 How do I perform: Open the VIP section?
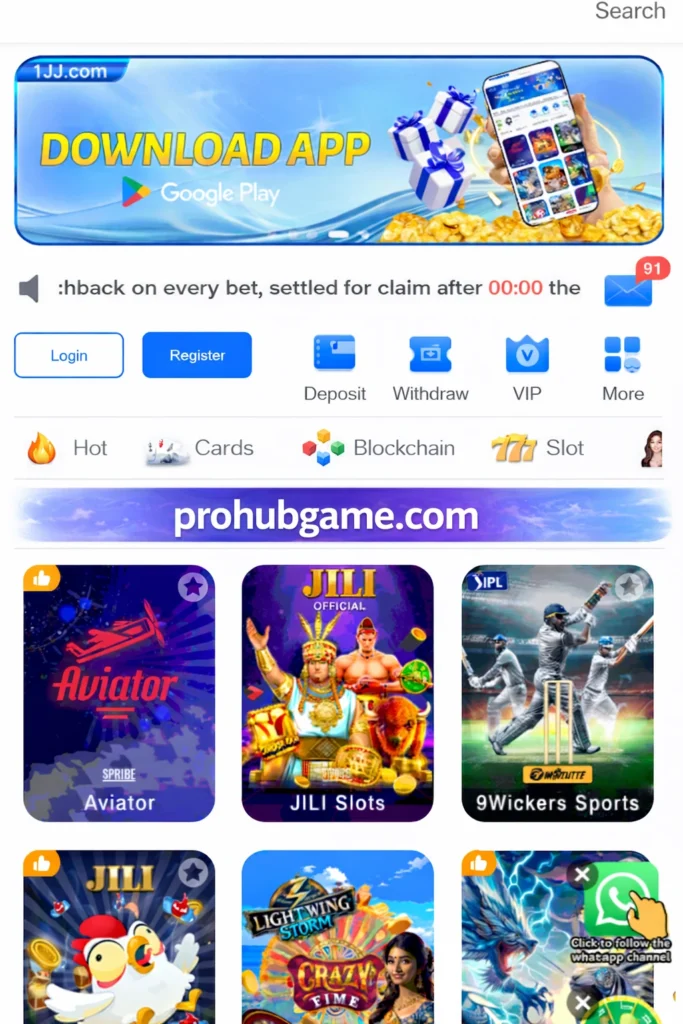[x=527, y=368]
